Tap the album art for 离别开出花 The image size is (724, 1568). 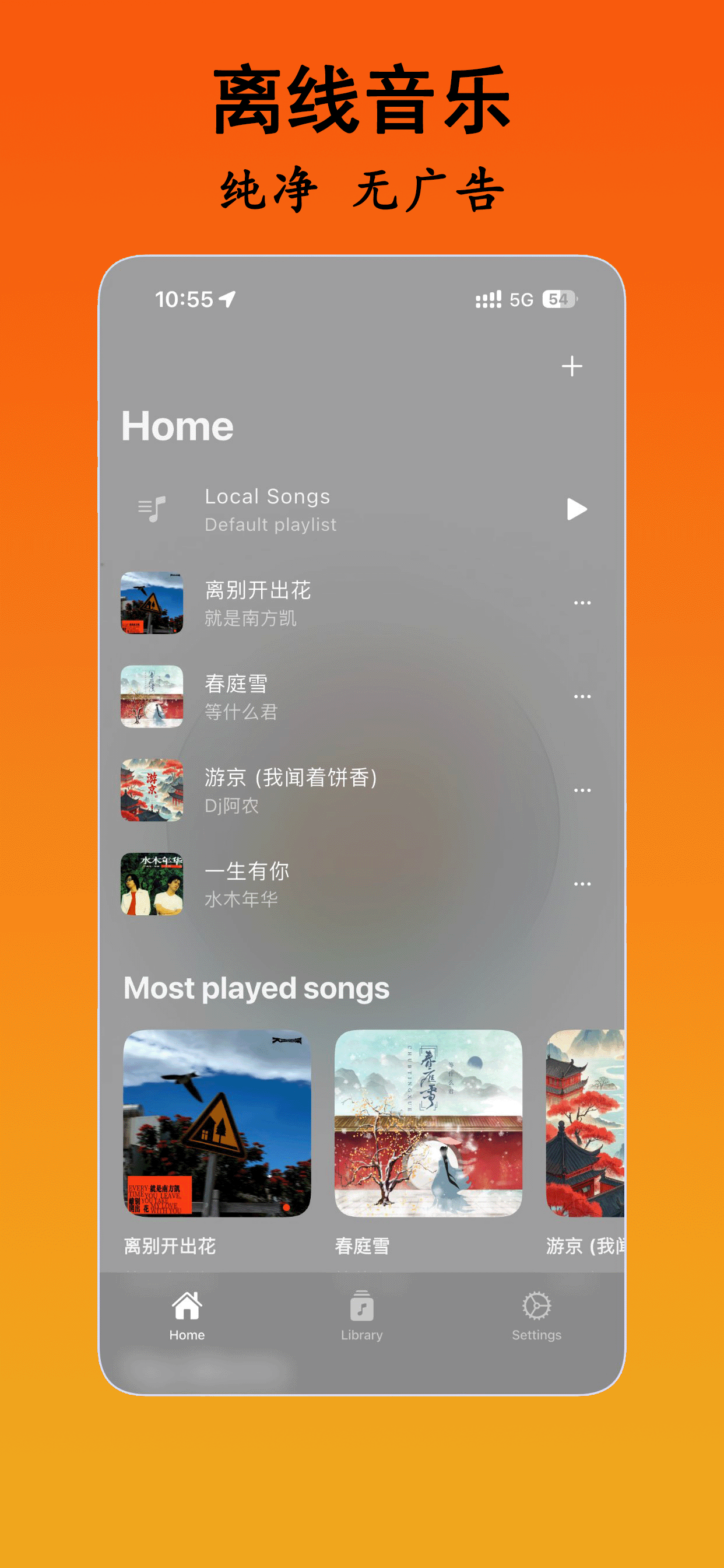[x=151, y=603]
